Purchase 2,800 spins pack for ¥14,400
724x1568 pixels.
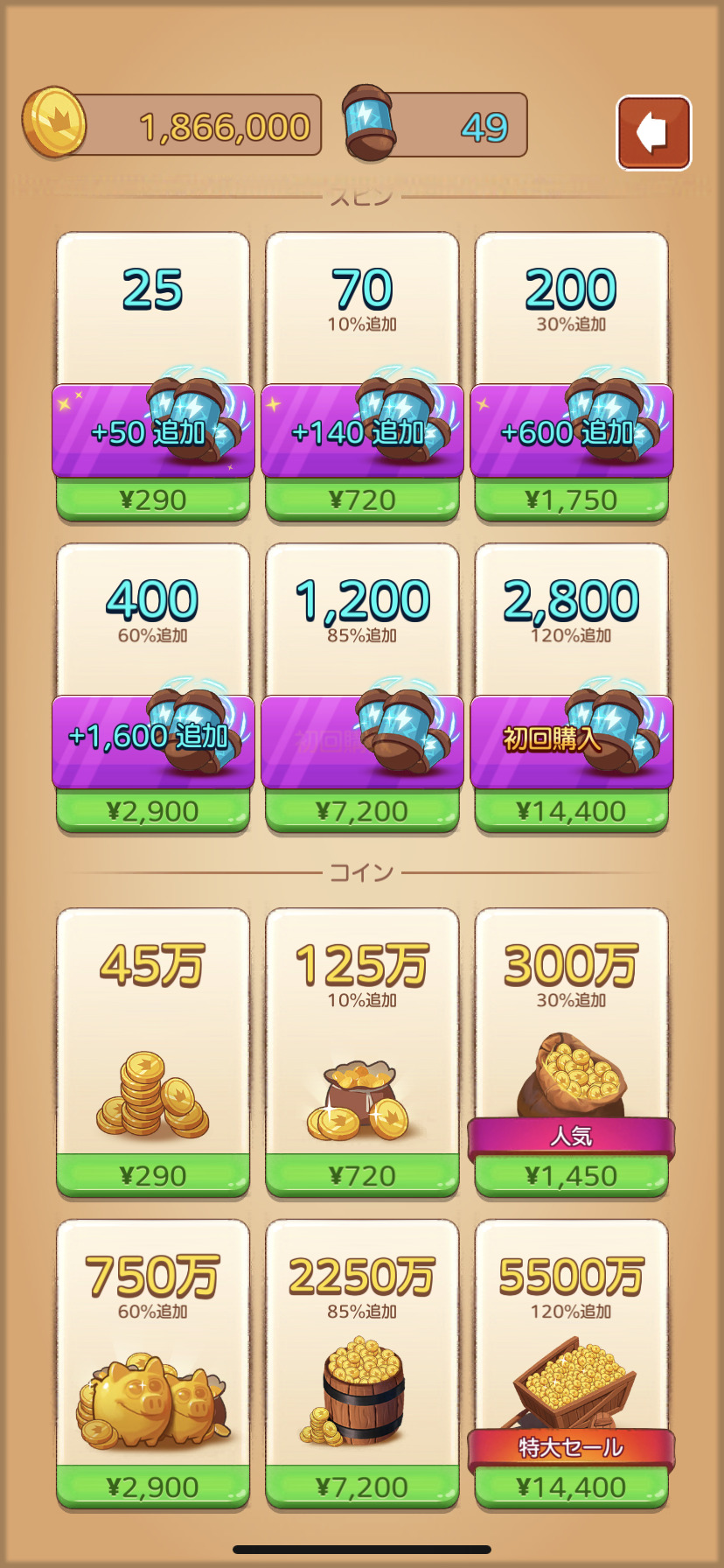pyautogui.click(x=571, y=811)
